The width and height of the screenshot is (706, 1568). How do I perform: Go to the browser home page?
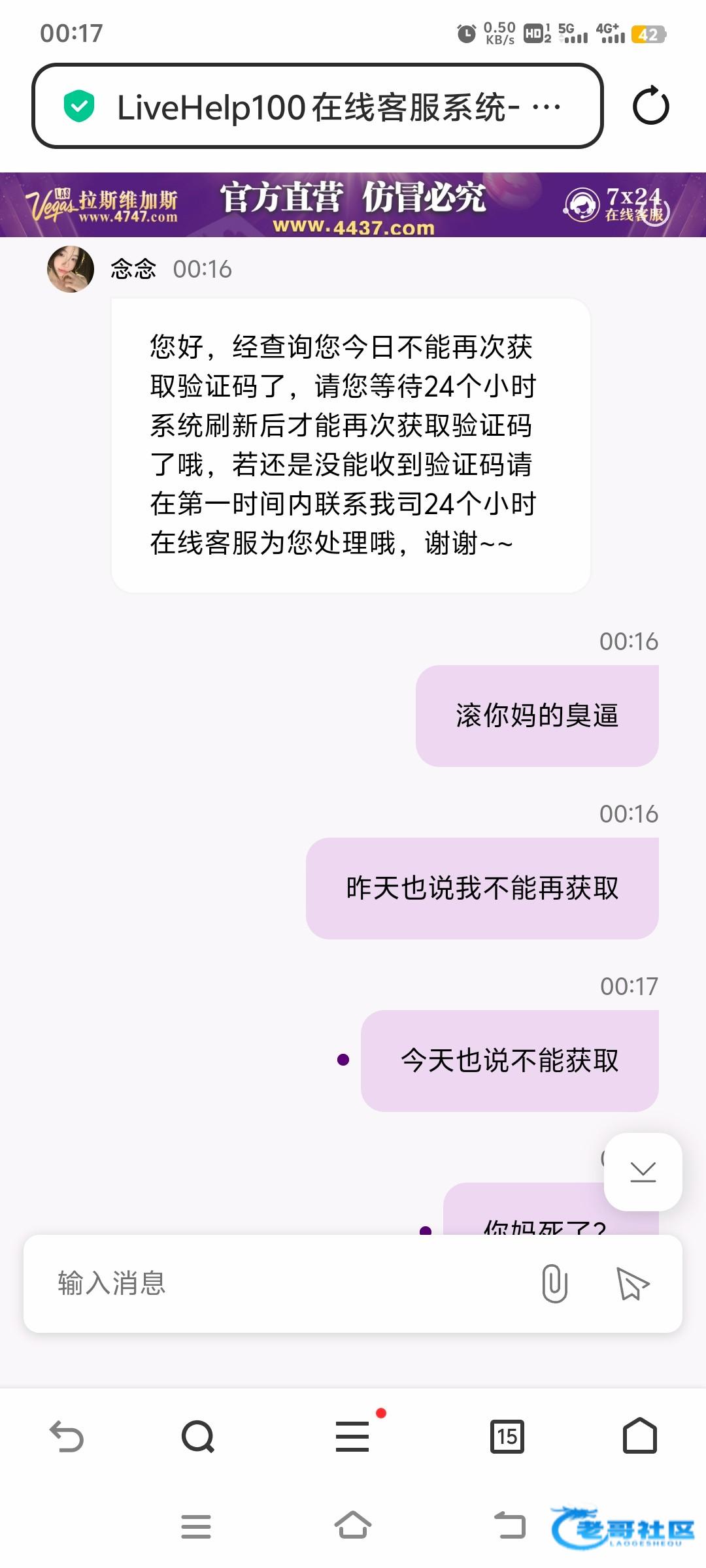640,1435
